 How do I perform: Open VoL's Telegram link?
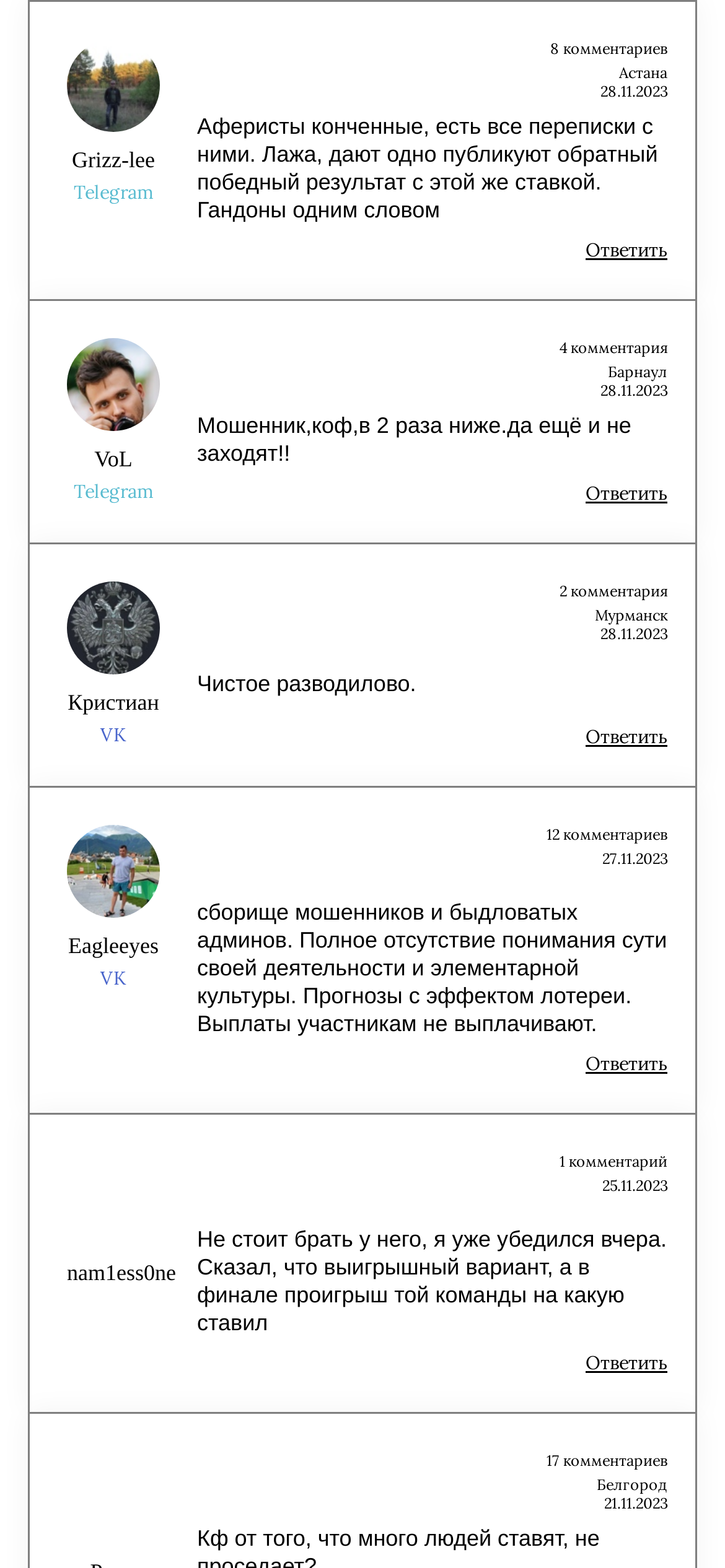pyautogui.click(x=113, y=492)
